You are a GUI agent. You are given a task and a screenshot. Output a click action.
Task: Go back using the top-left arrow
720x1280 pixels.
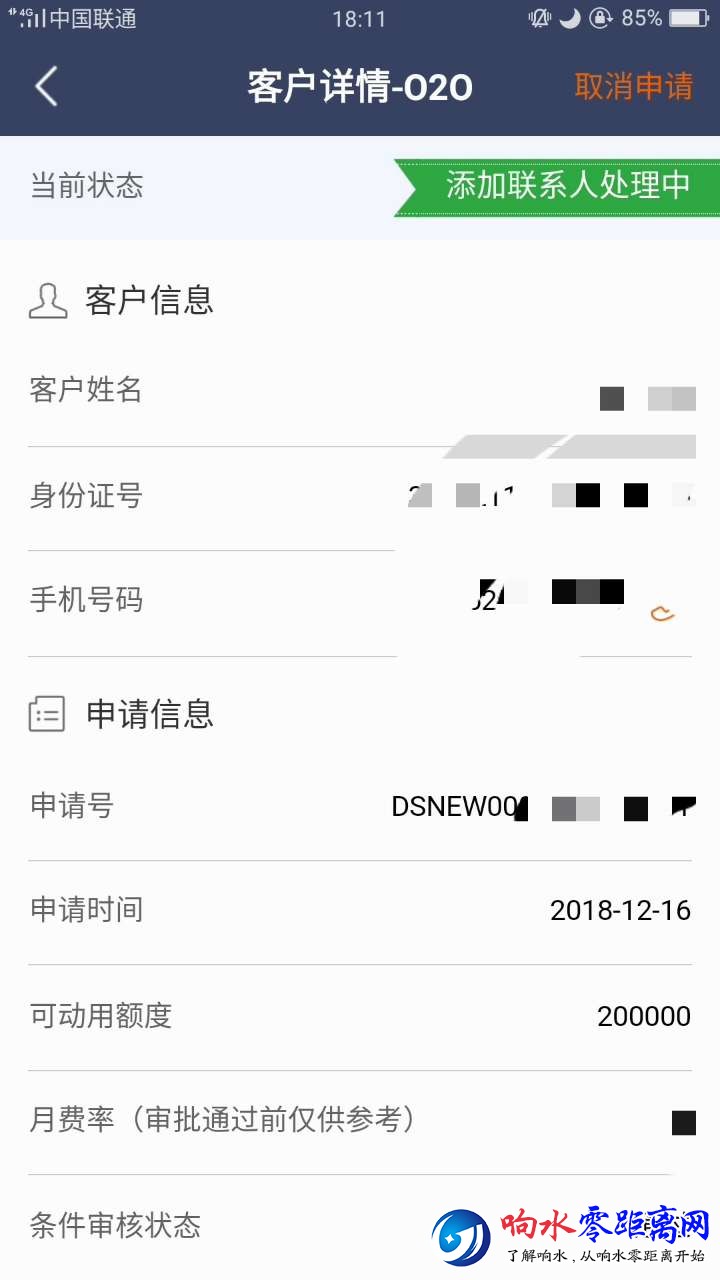point(46,87)
